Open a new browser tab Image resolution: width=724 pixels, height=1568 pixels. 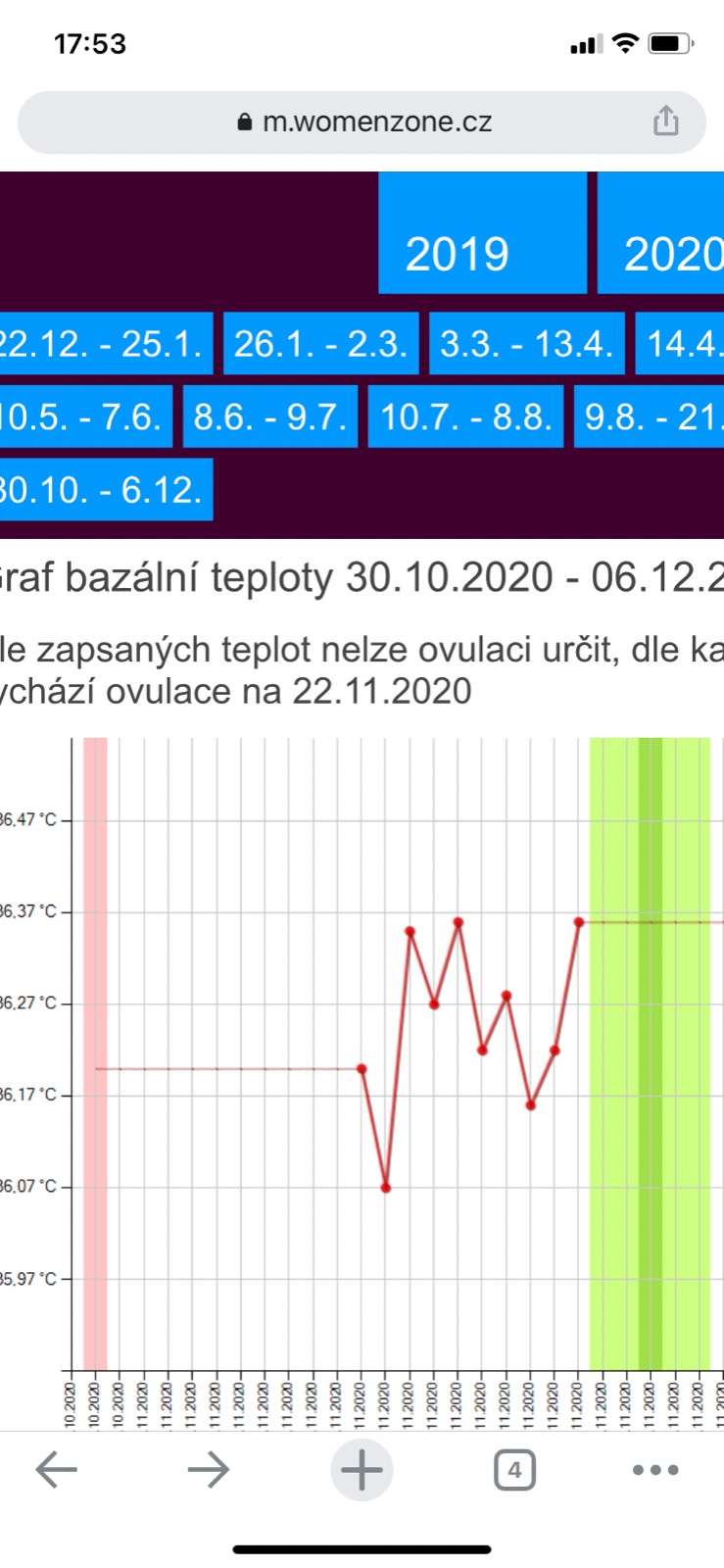(x=362, y=1470)
